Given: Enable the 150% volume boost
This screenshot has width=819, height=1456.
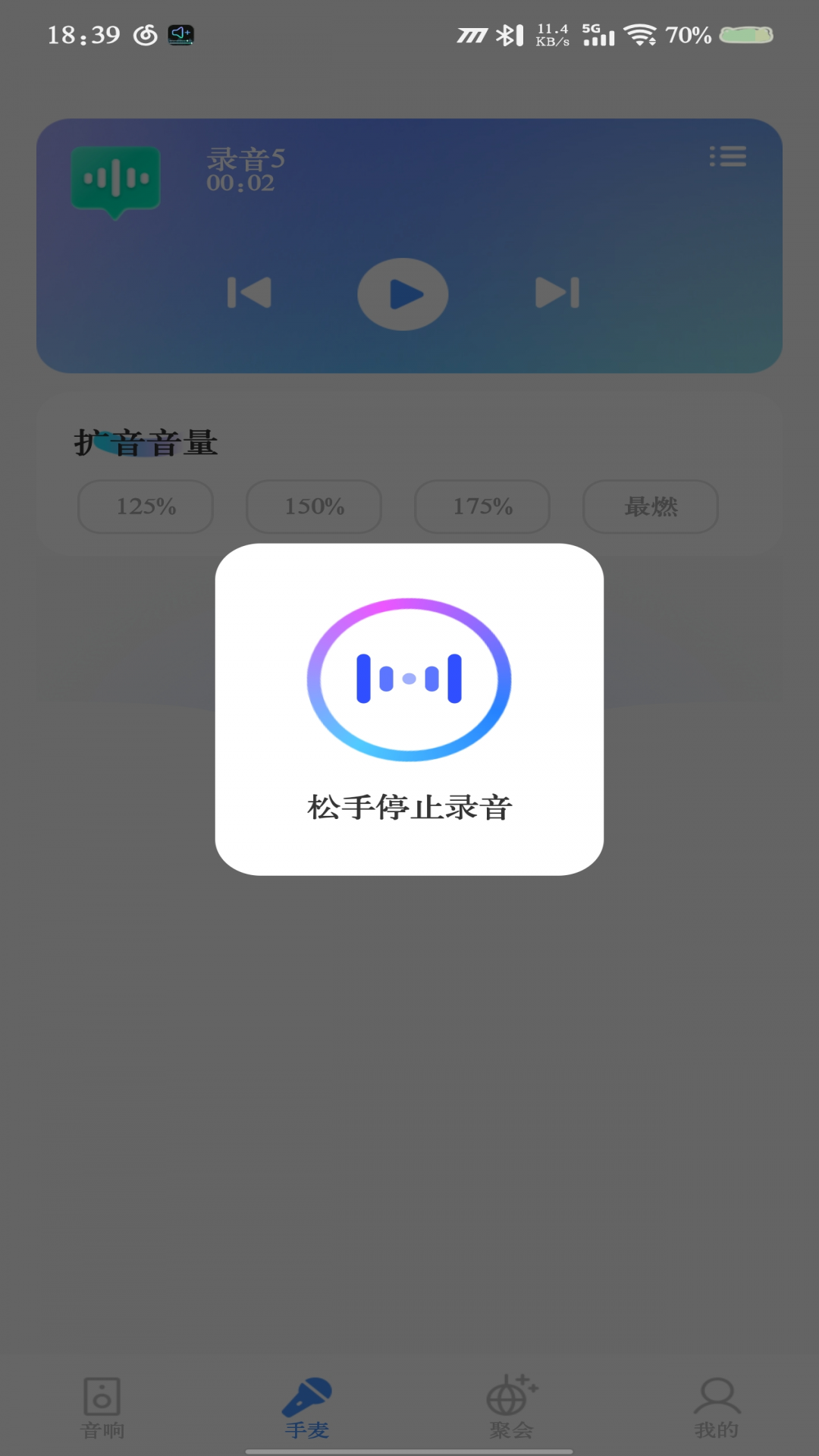Looking at the screenshot, I should (x=313, y=507).
